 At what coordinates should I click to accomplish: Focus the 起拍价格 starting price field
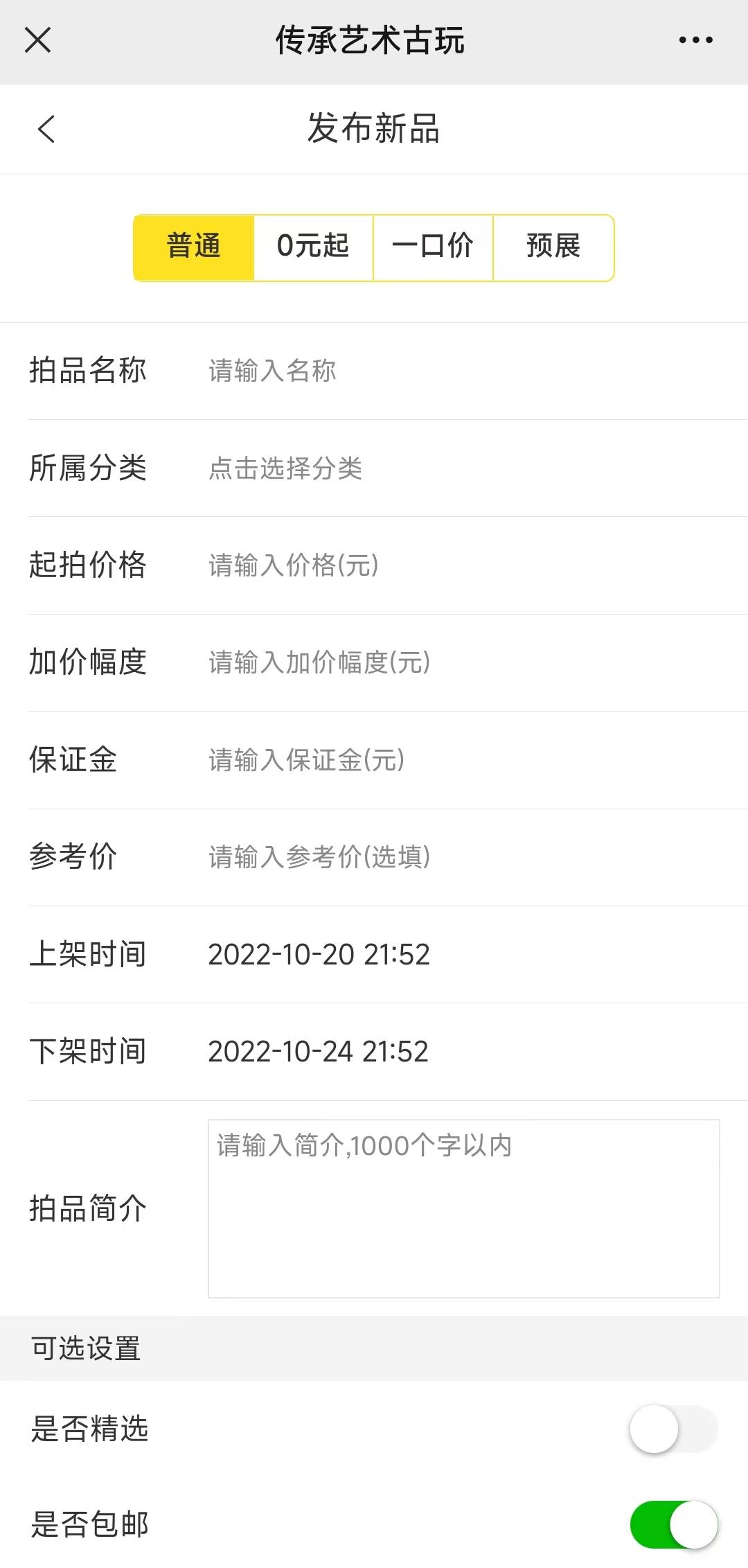(x=457, y=565)
